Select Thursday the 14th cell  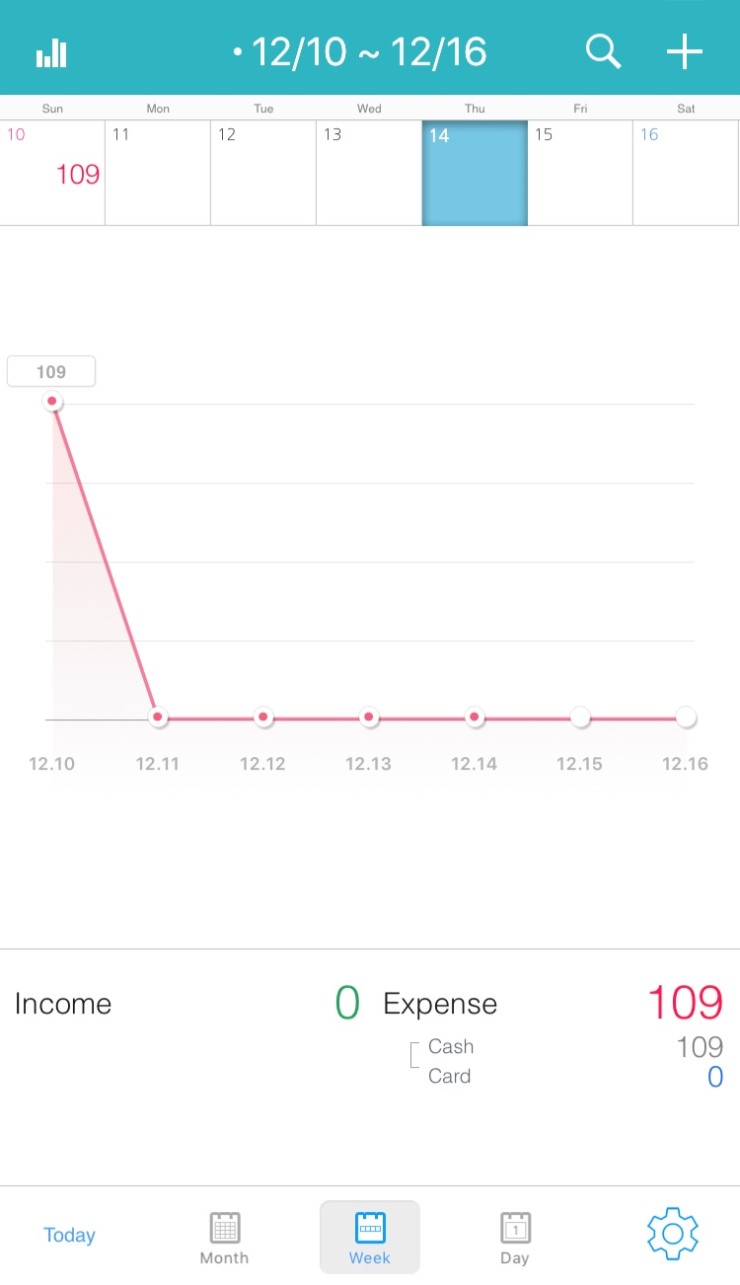coord(475,173)
